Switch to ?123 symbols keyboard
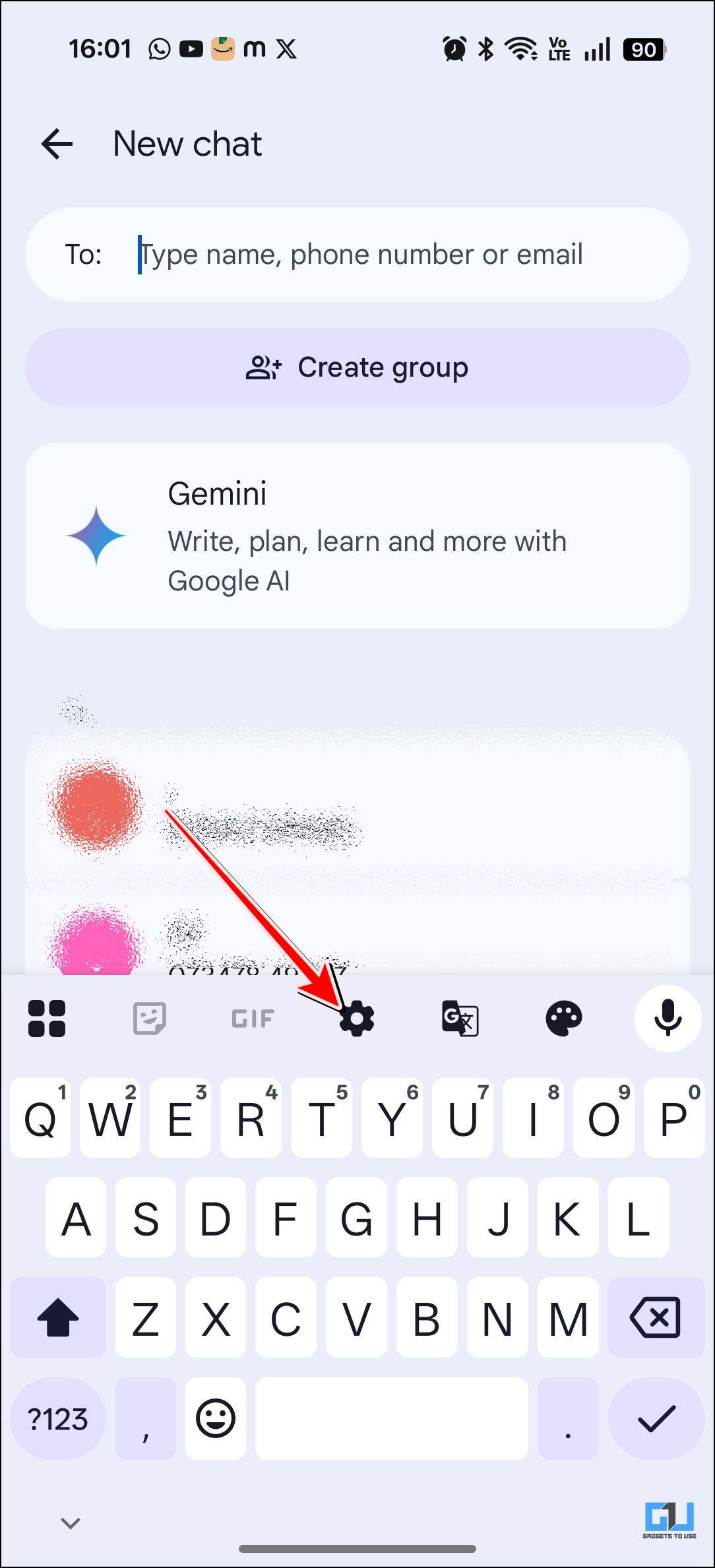This screenshot has height=1568, width=715. [x=58, y=1418]
